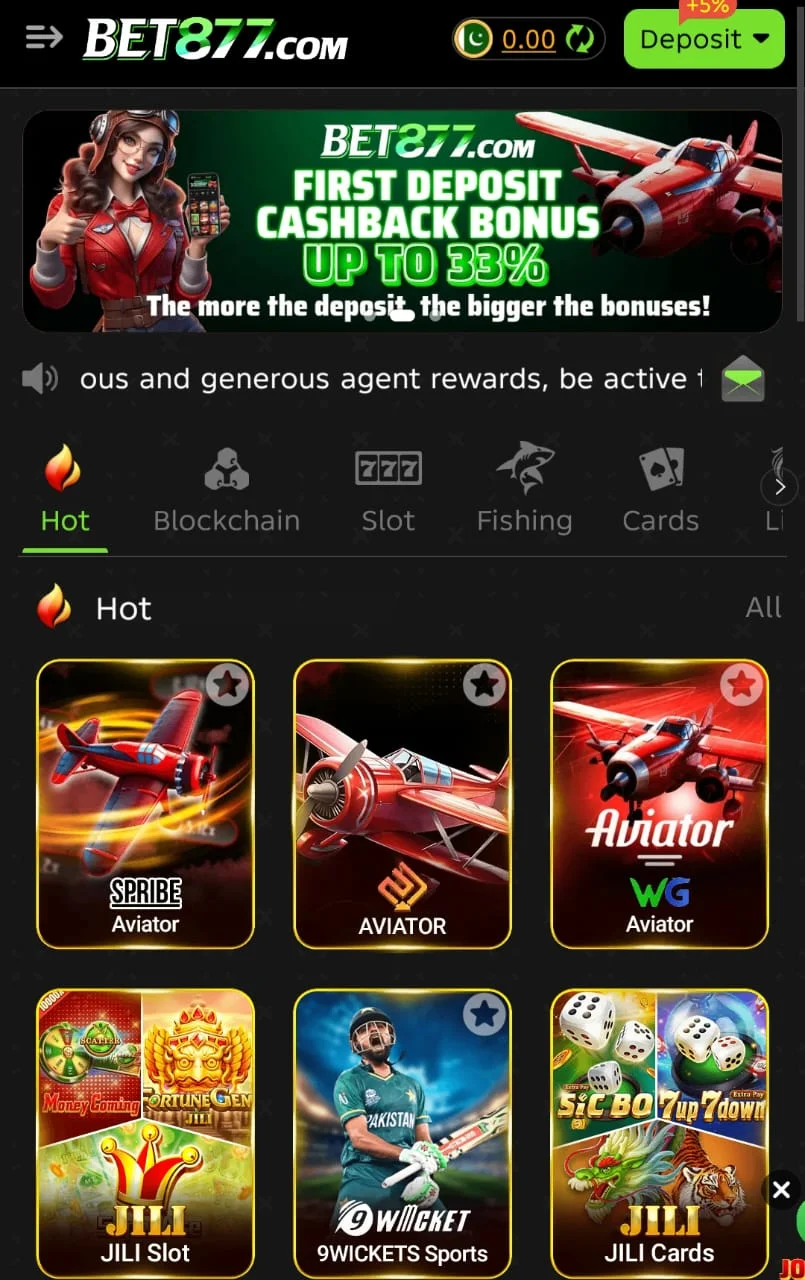View All hot games
The image size is (805, 1280).
[763, 607]
